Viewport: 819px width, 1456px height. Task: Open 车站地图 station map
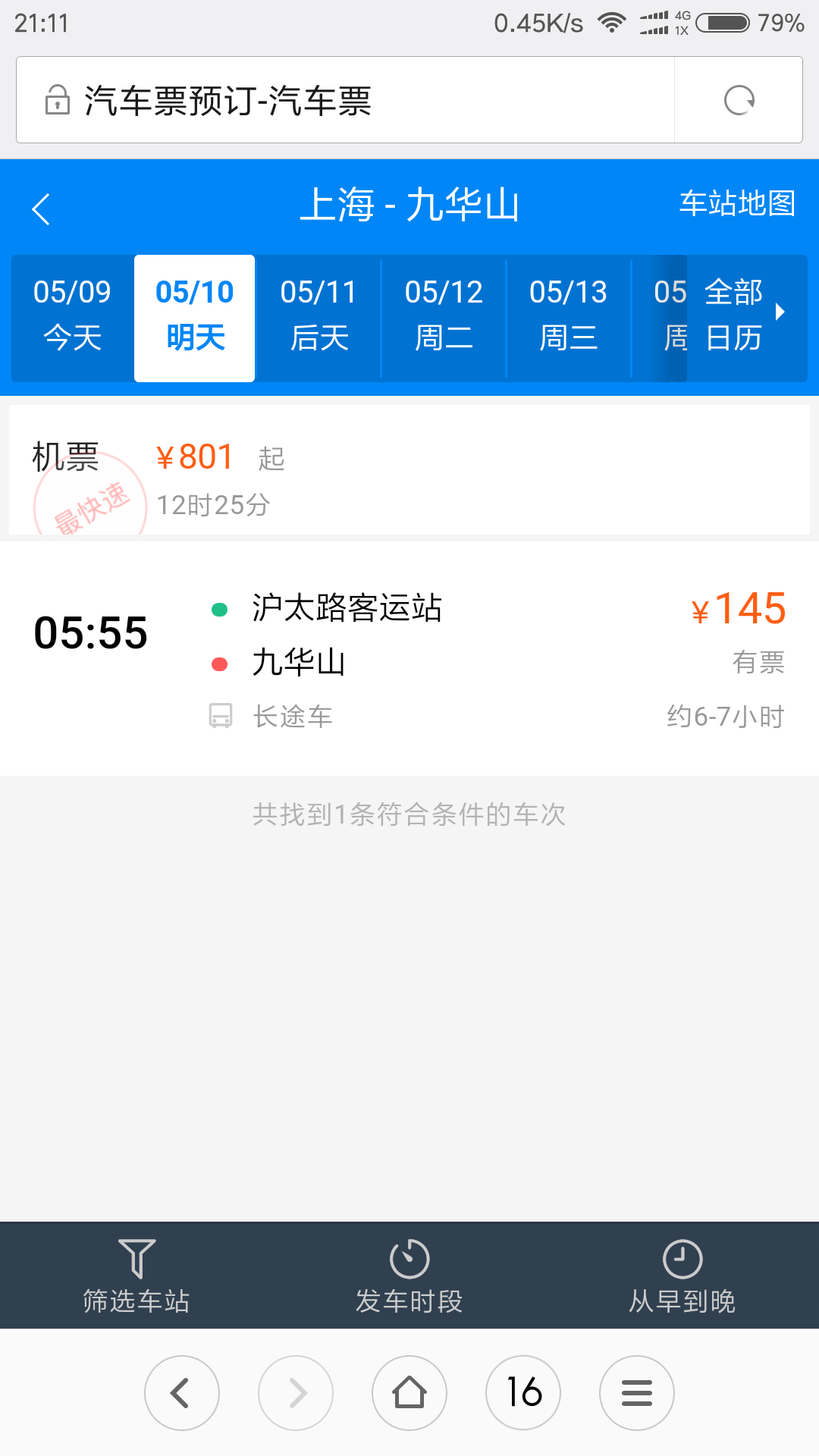737,203
